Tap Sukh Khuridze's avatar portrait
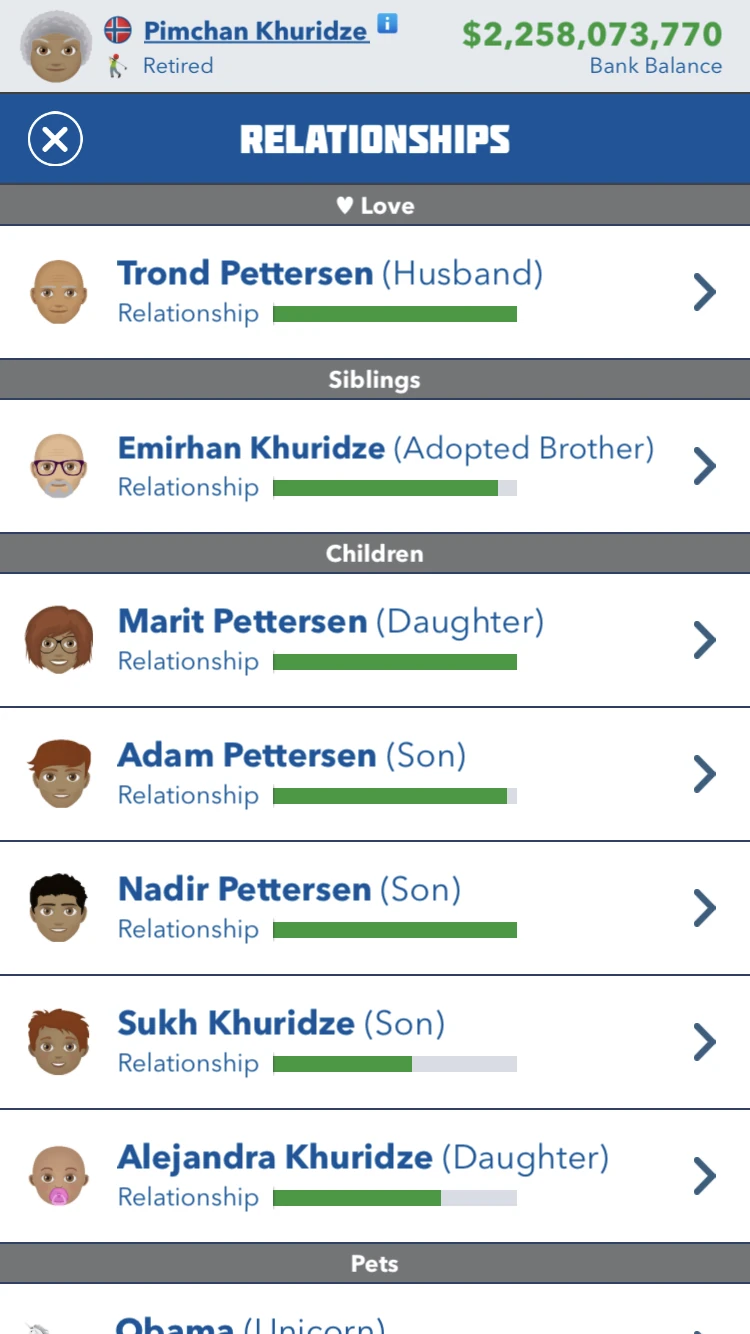This screenshot has height=1334, width=750. 58,1042
